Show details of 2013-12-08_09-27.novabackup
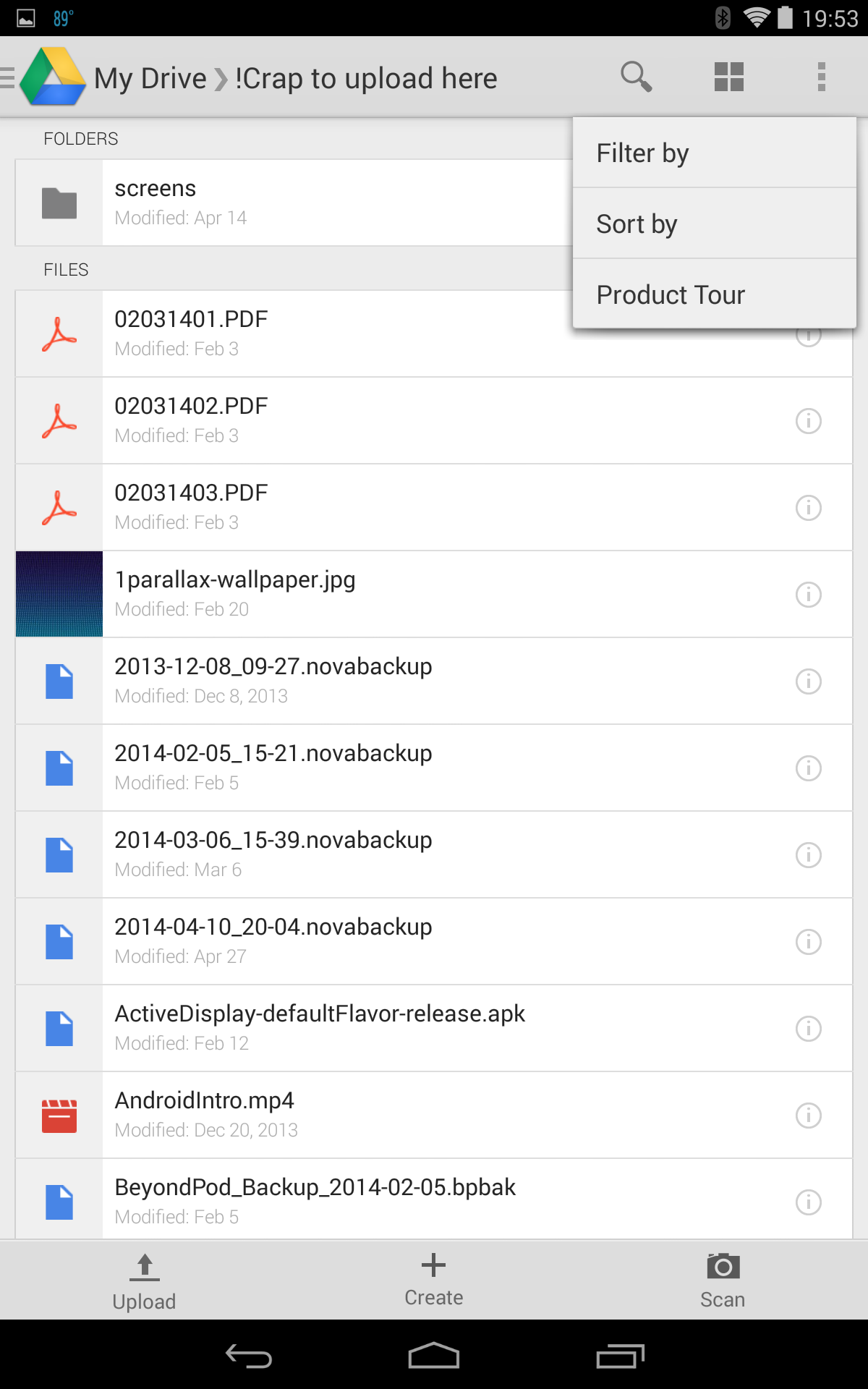 point(808,681)
